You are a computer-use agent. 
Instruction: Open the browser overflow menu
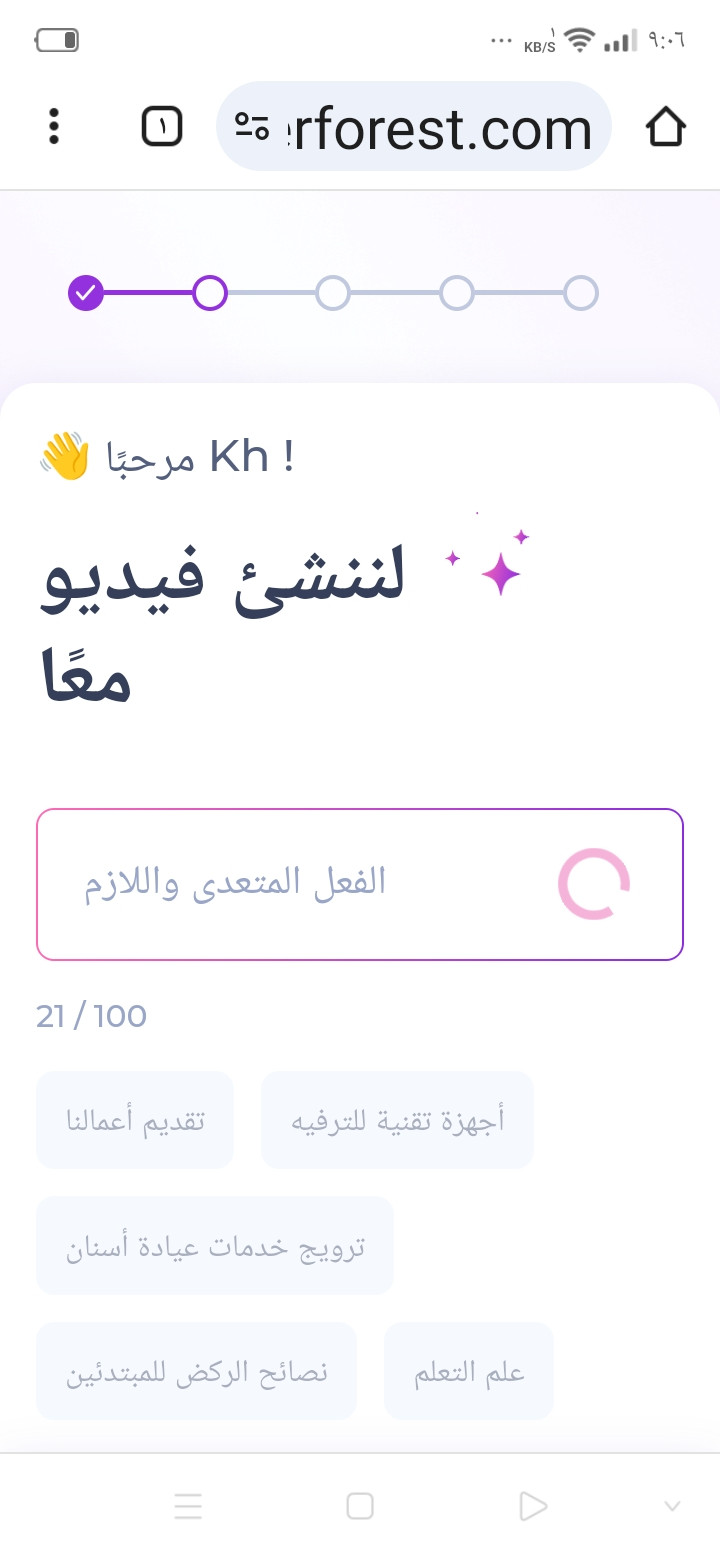pyautogui.click(x=54, y=127)
